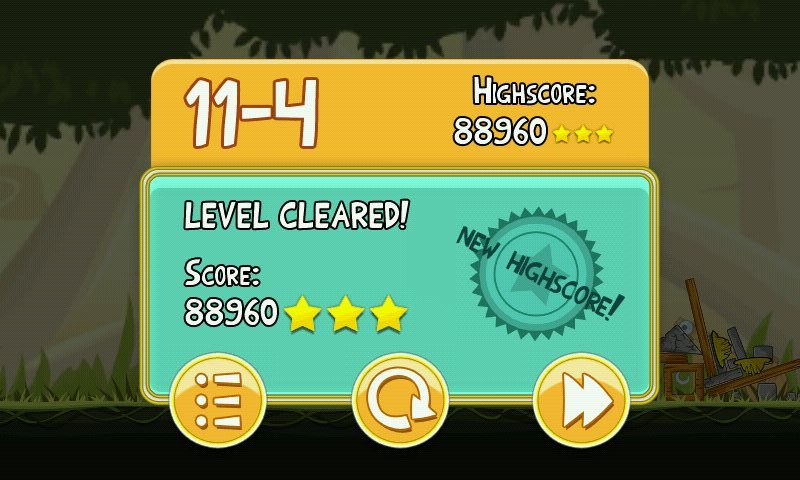Replay level 11-4
The height and width of the screenshot is (480, 800).
coord(400,402)
